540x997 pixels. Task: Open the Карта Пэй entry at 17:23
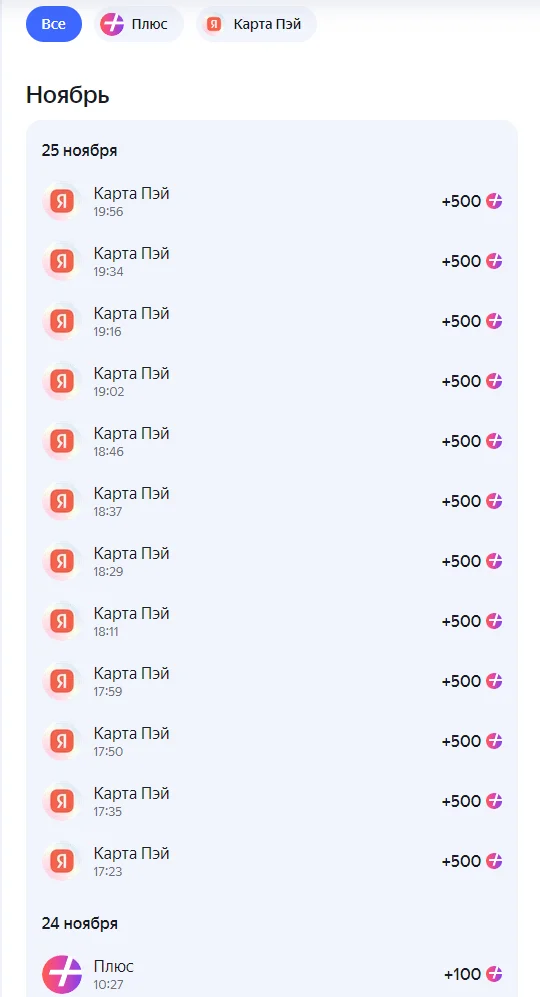pyautogui.click(x=272, y=861)
